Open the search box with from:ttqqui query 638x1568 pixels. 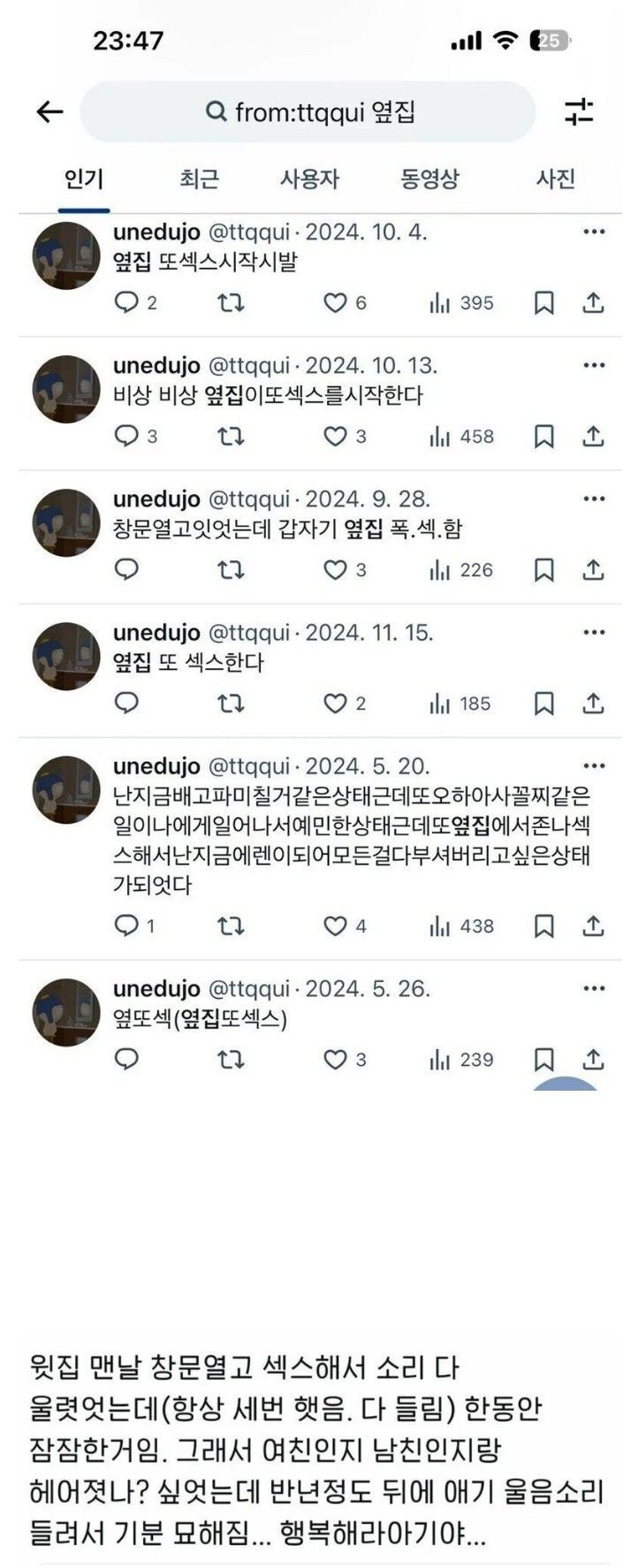(x=308, y=112)
